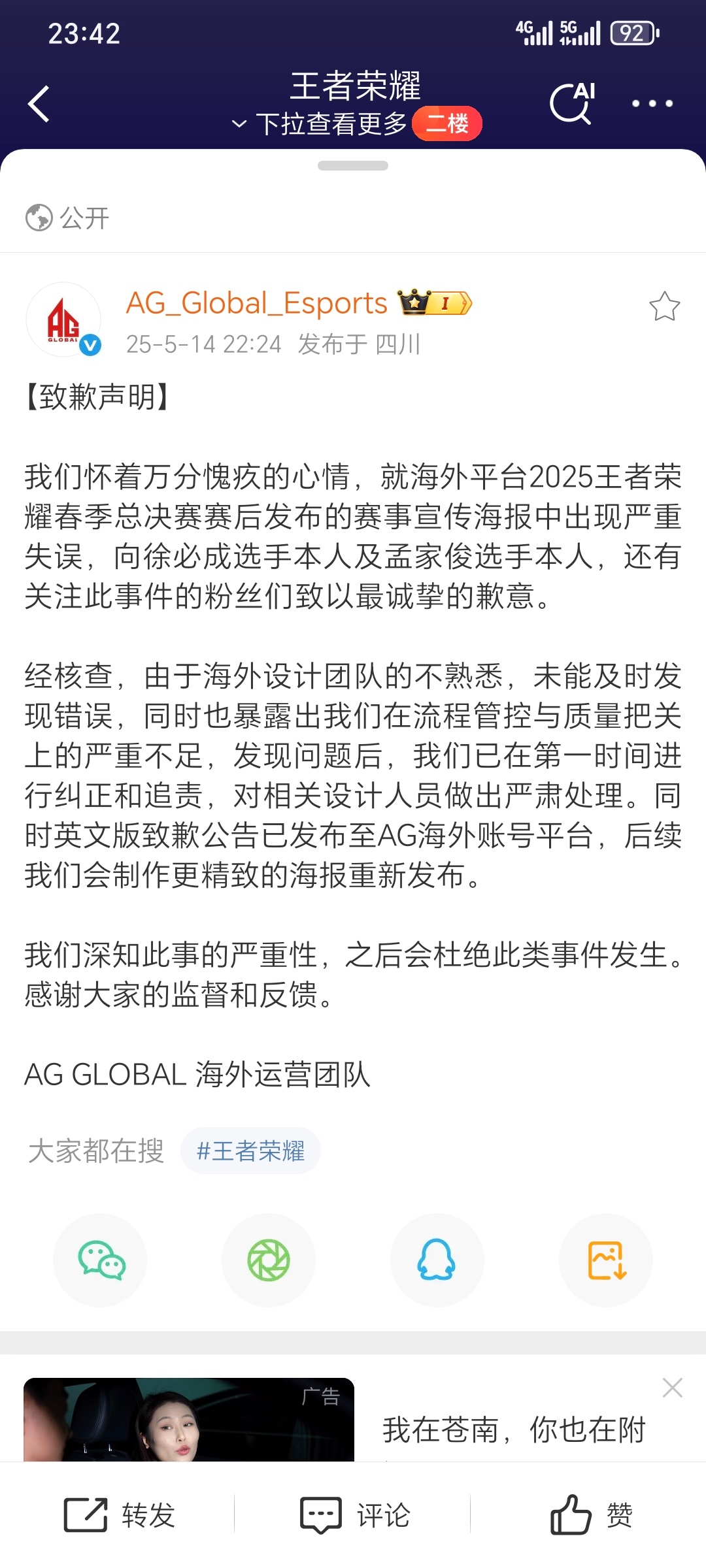
Task: Open the three-dot overflow menu
Action: tap(652, 103)
